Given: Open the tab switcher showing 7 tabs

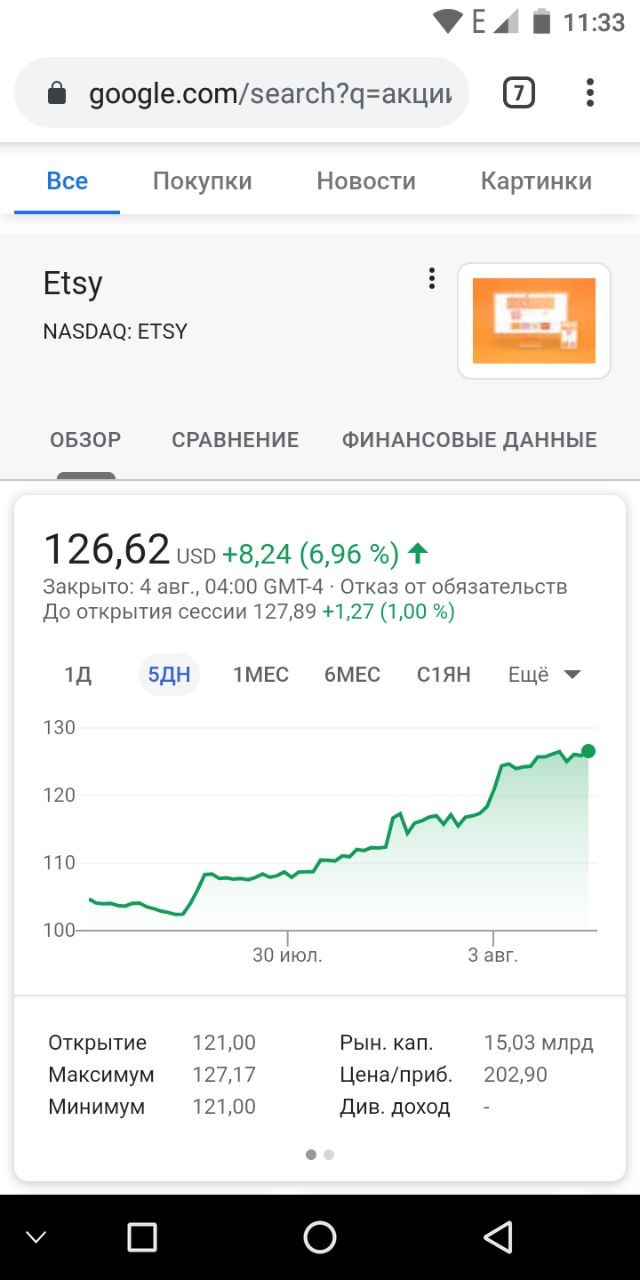Looking at the screenshot, I should [x=518, y=93].
